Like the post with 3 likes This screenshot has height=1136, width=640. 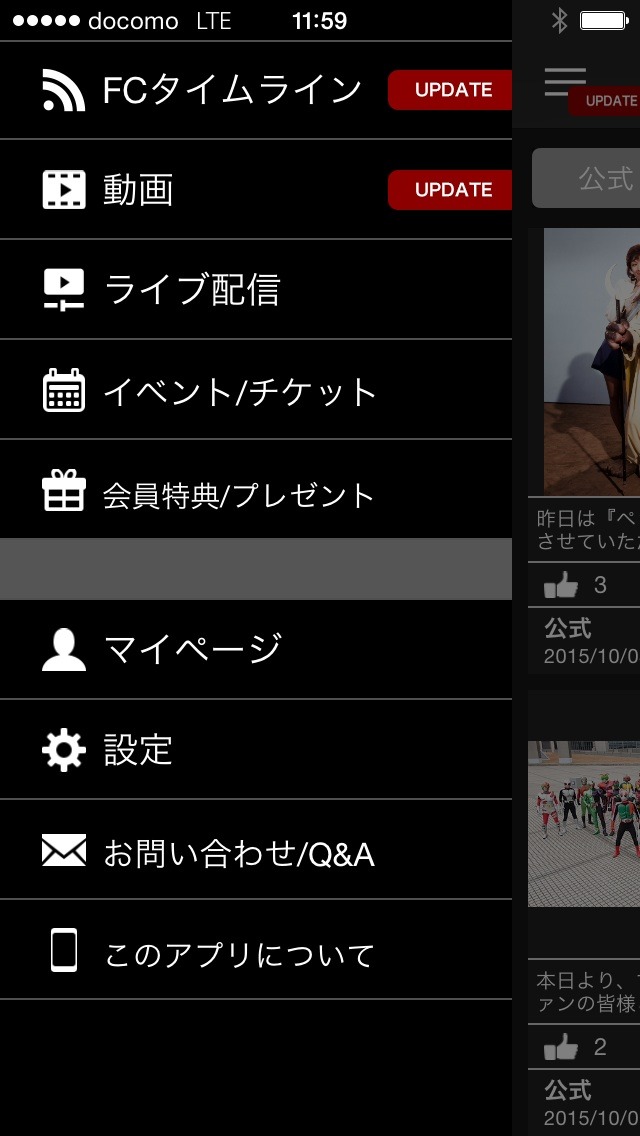(561, 586)
